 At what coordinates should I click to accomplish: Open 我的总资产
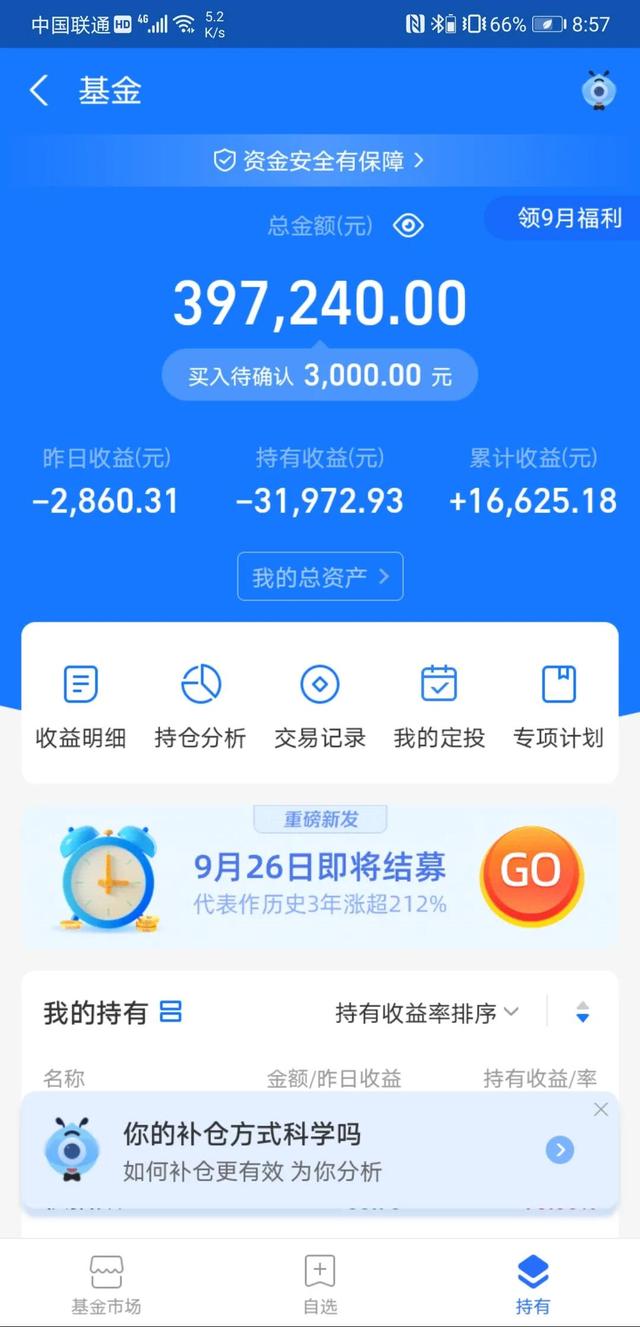click(320, 576)
